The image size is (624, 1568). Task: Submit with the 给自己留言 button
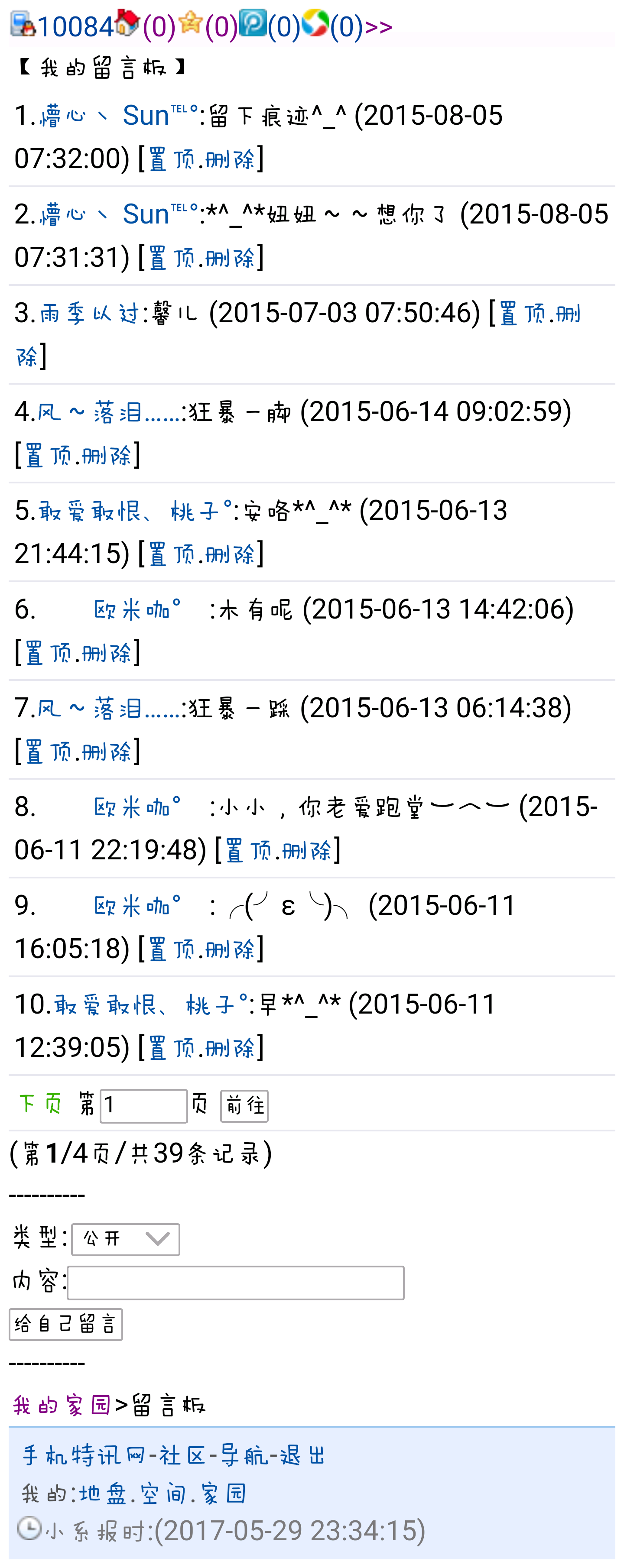coord(66,1325)
